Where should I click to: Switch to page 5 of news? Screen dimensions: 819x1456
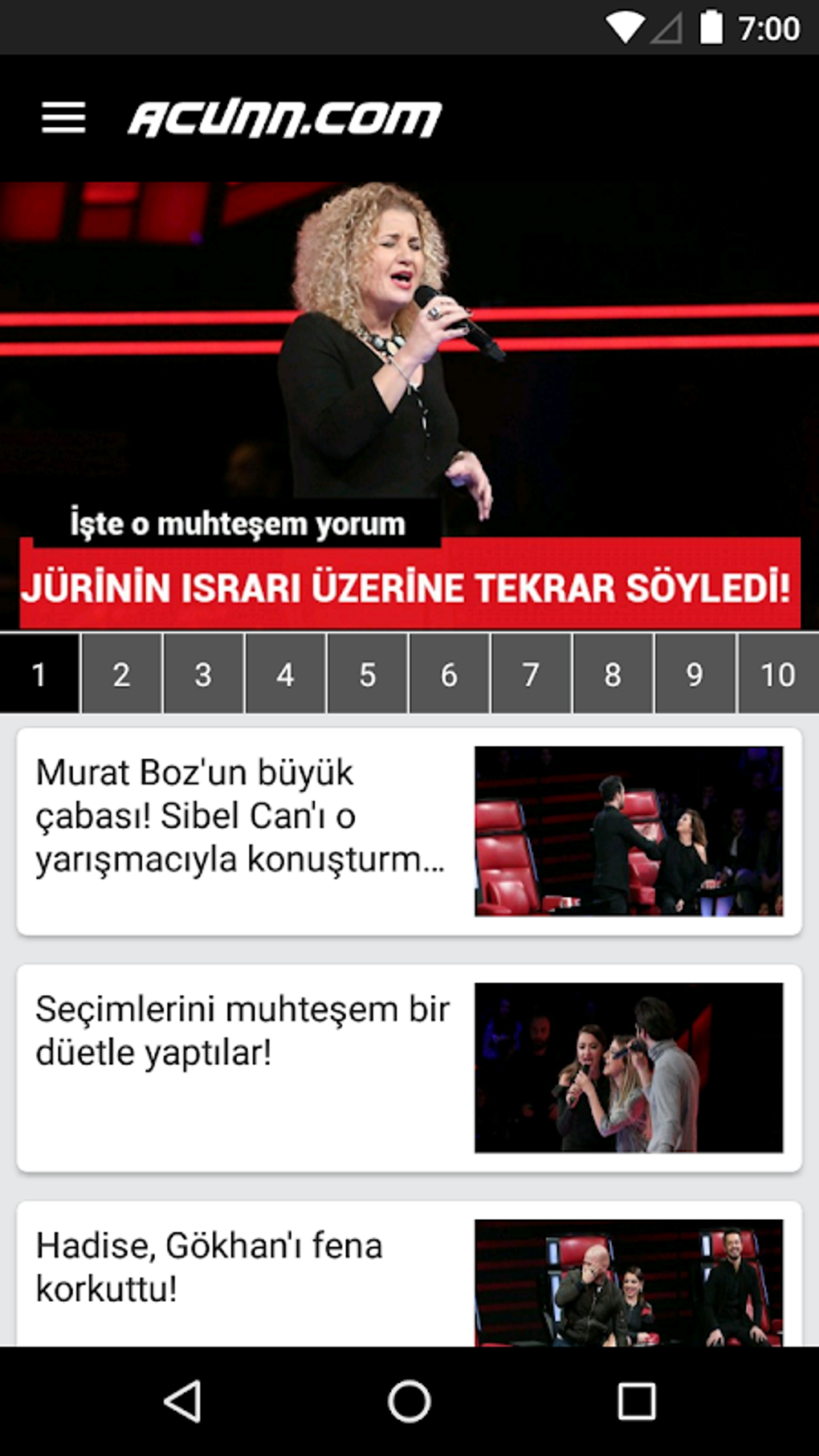click(x=367, y=674)
